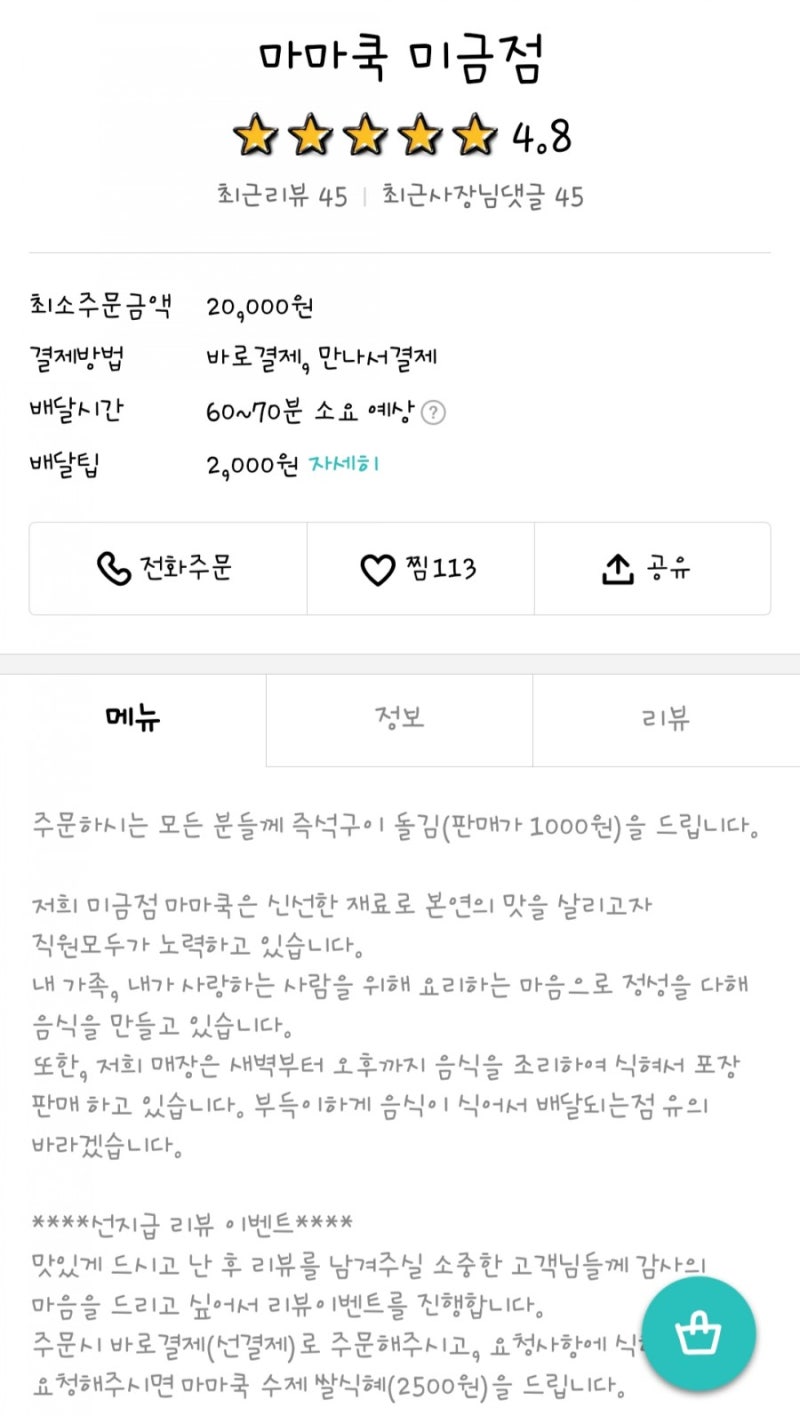Switch to the 메뉴 tab

[133, 719]
